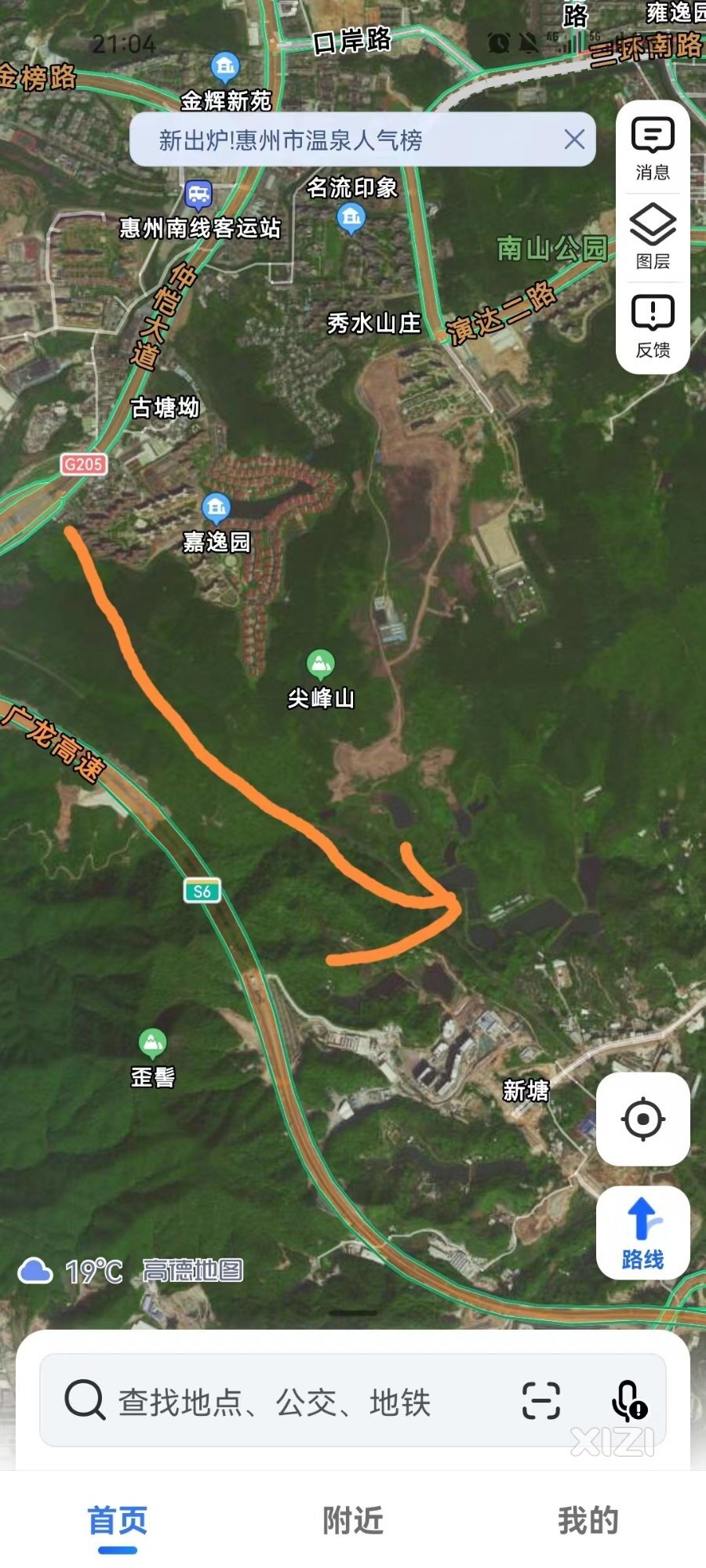706x1568 pixels.
Task: Switch to the 附近 tab
Action: pyautogui.click(x=353, y=1521)
